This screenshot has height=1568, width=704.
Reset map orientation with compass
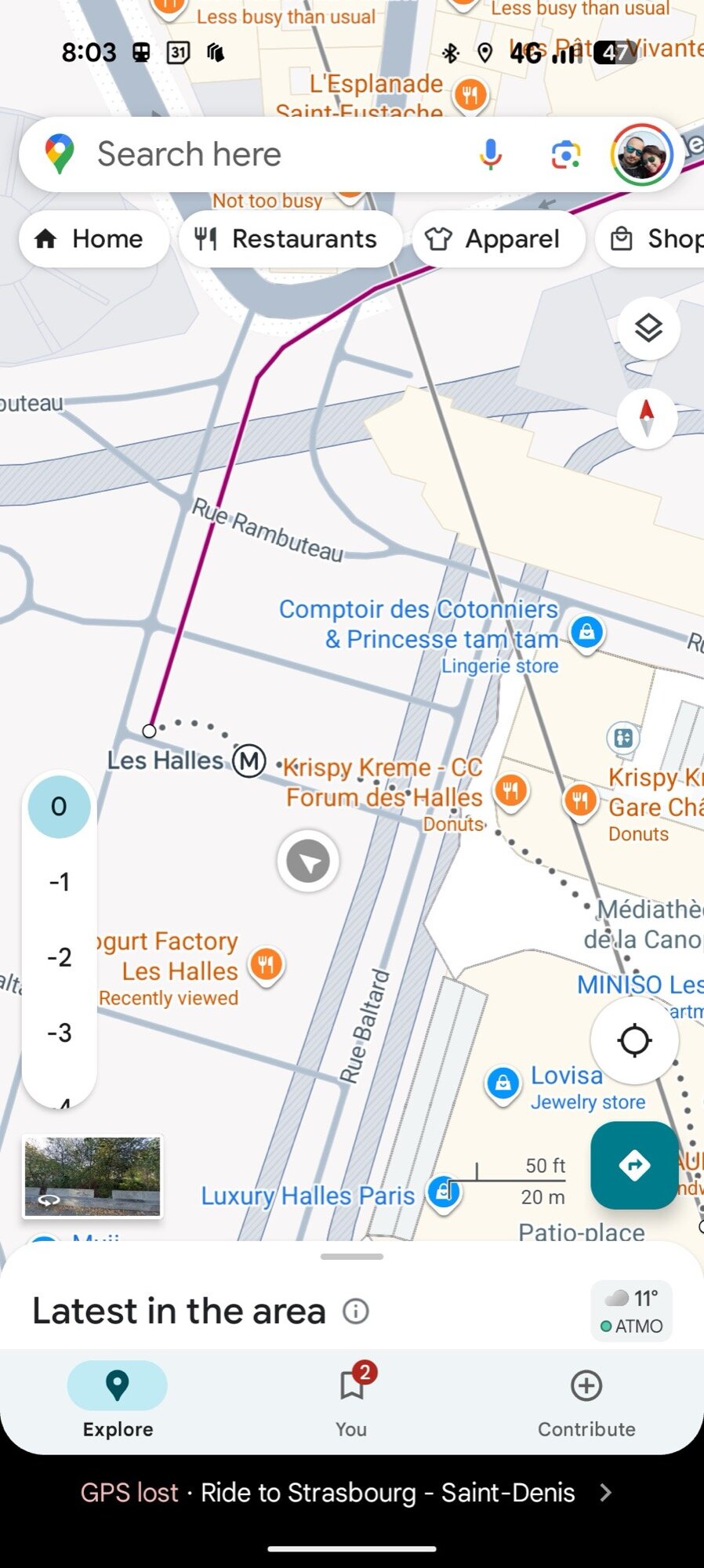point(647,417)
